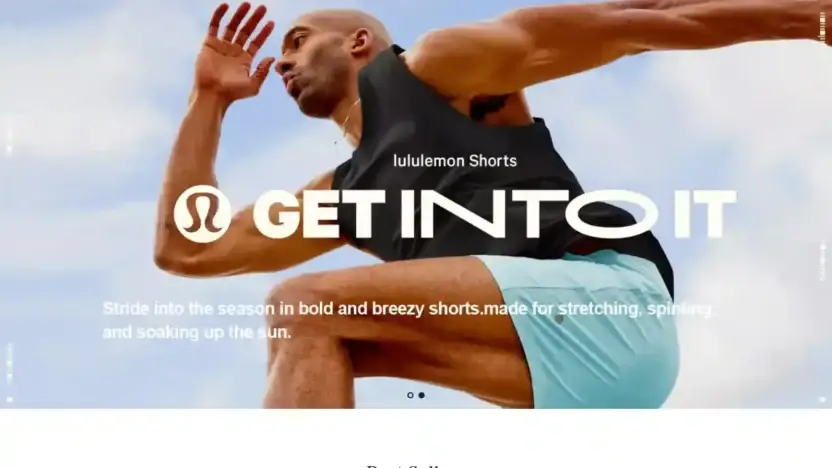Select the first carousel slide dot
Viewport: 832px width, 468px height.
point(410,395)
